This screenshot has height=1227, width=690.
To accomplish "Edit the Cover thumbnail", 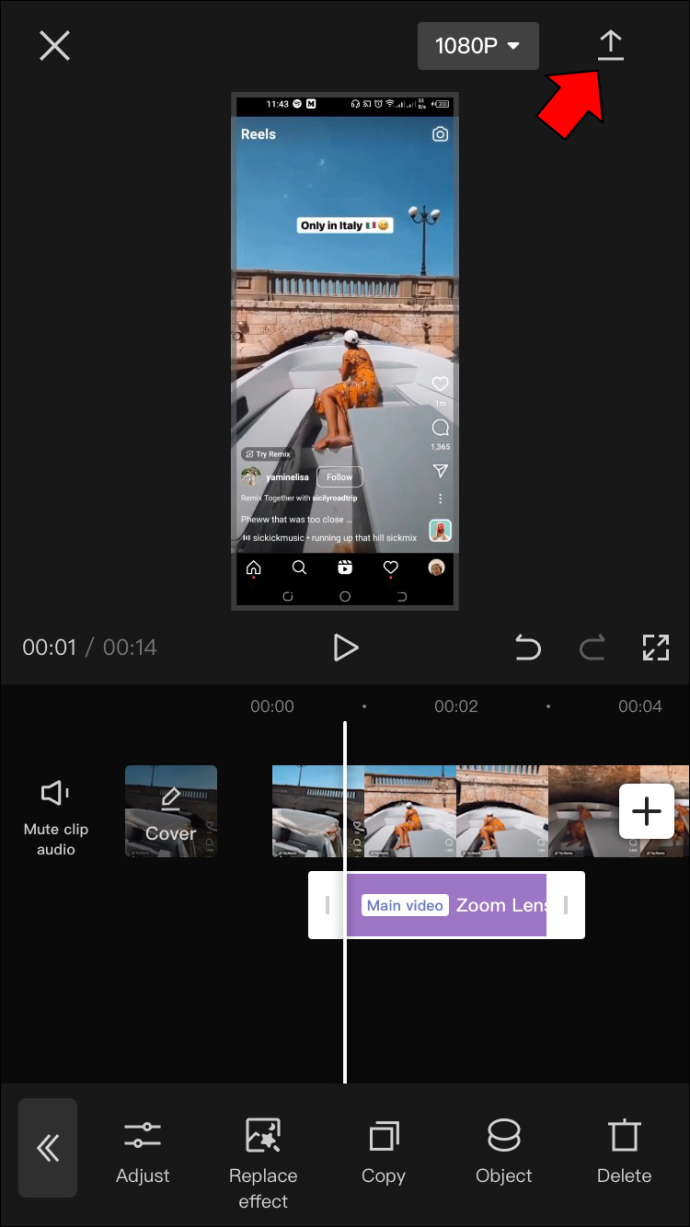I will (x=171, y=811).
